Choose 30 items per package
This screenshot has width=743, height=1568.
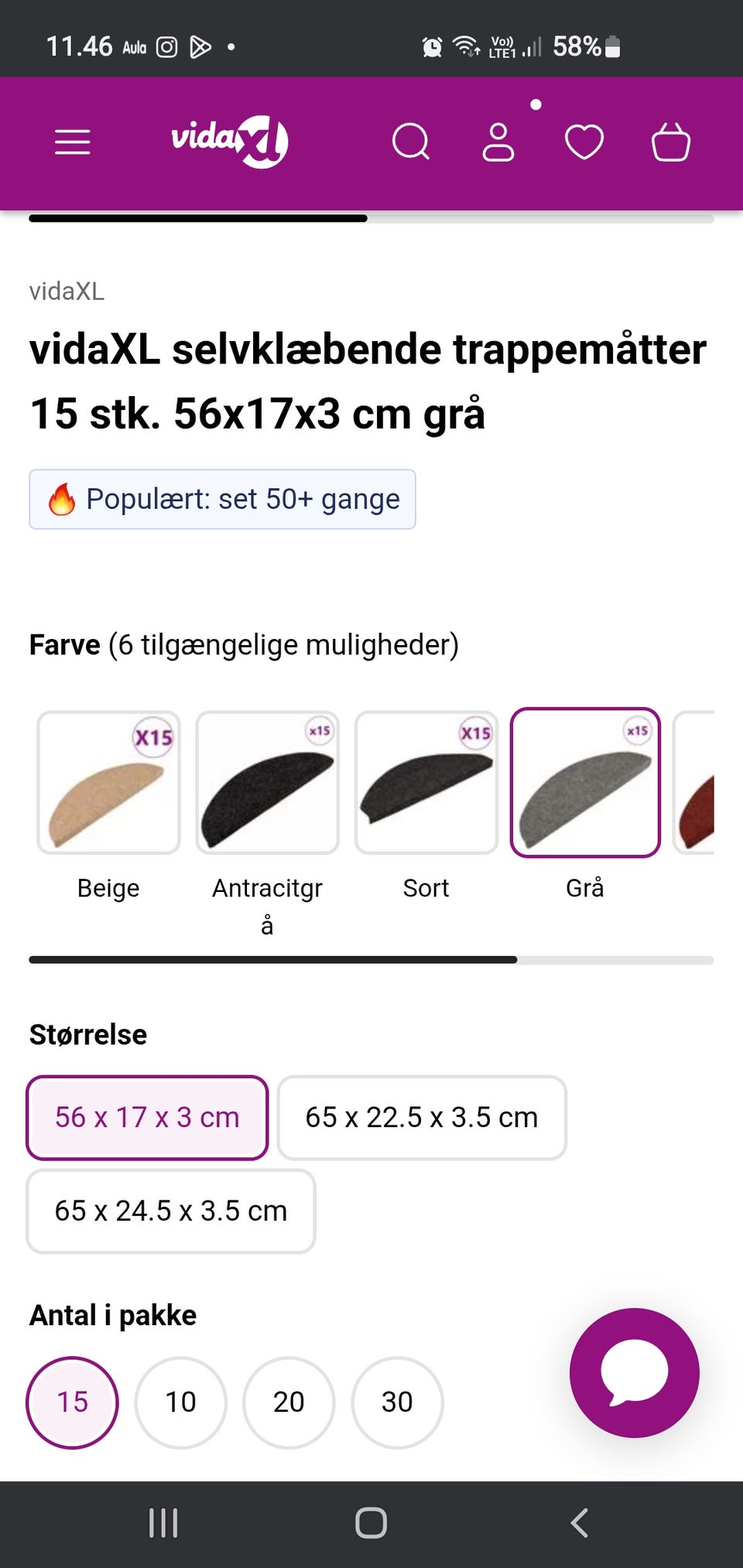point(396,1402)
